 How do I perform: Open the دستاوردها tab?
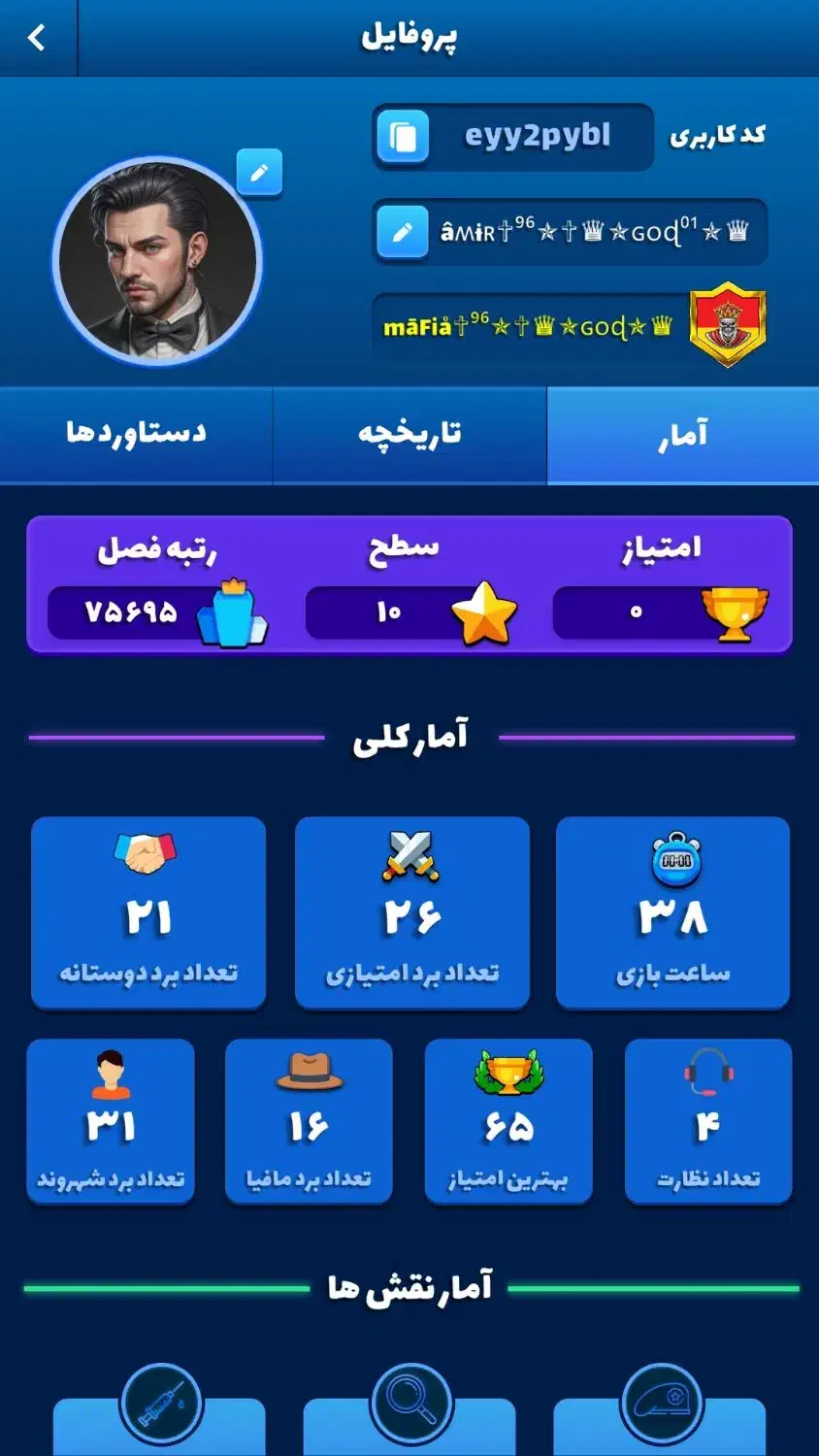point(136,434)
